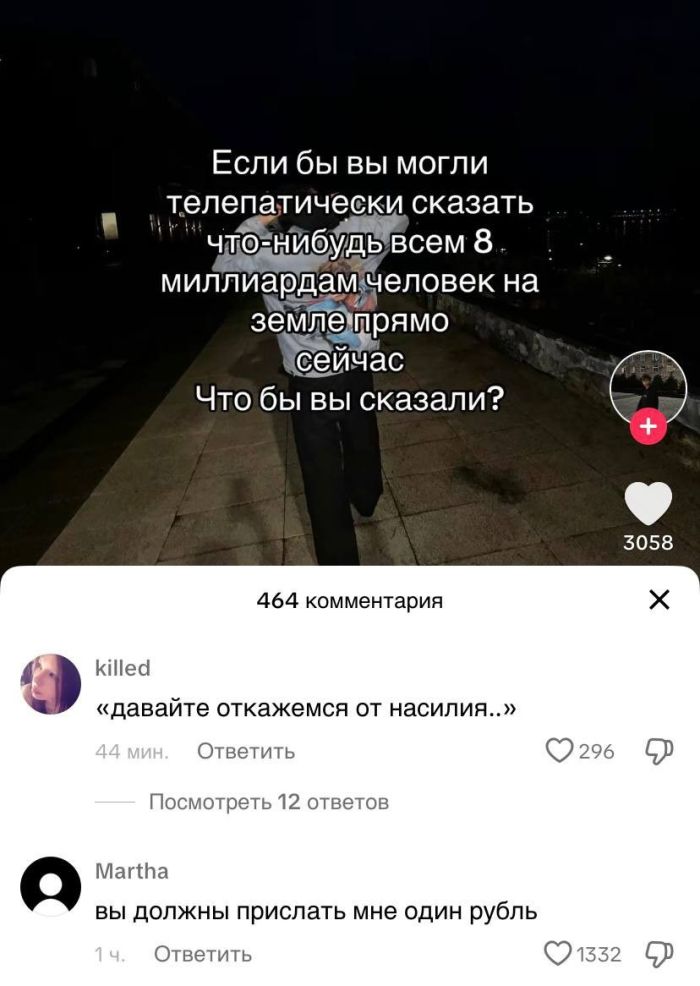Open the video creator's profile picture
This screenshot has height=986, width=700.
tap(648, 387)
